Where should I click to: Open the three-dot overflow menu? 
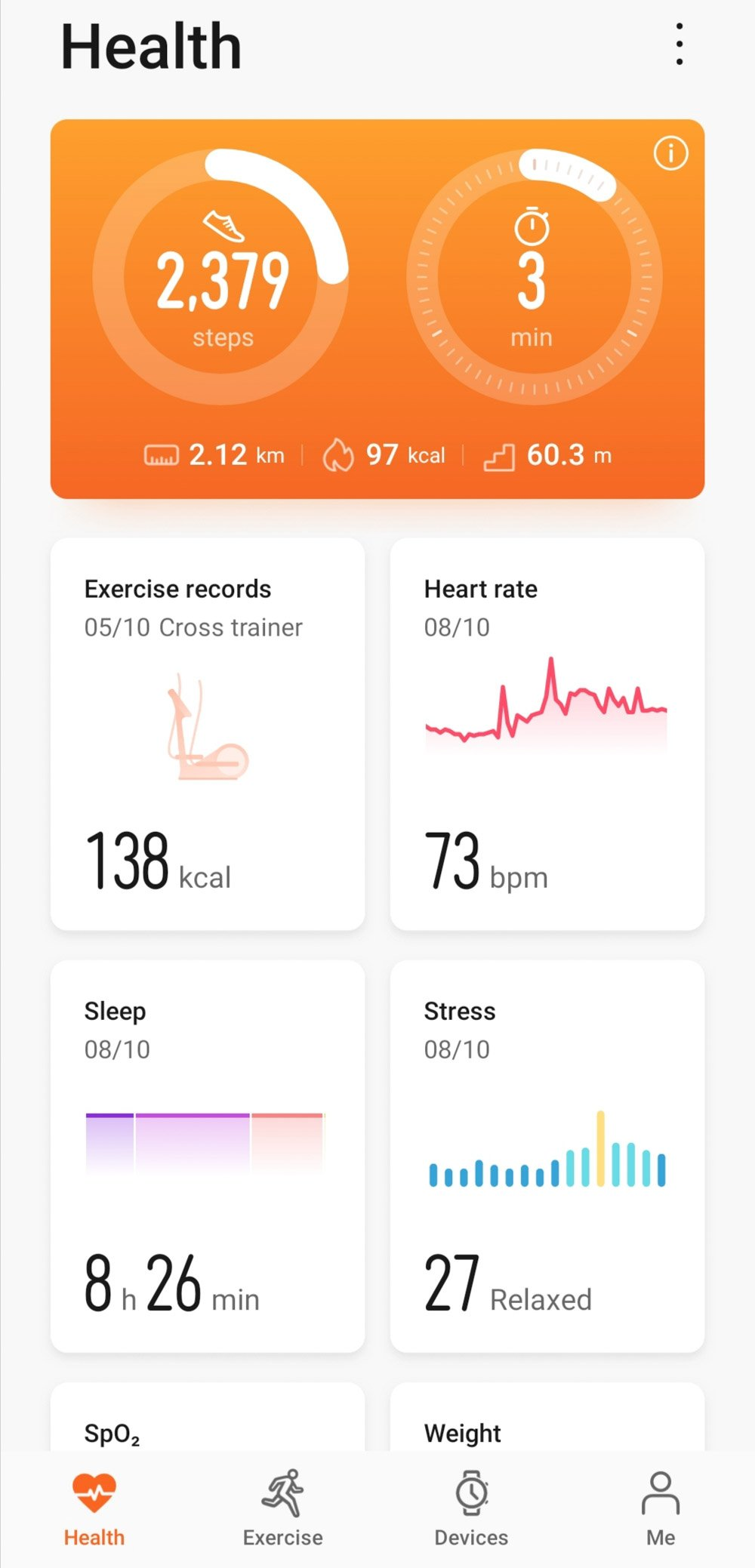679,44
